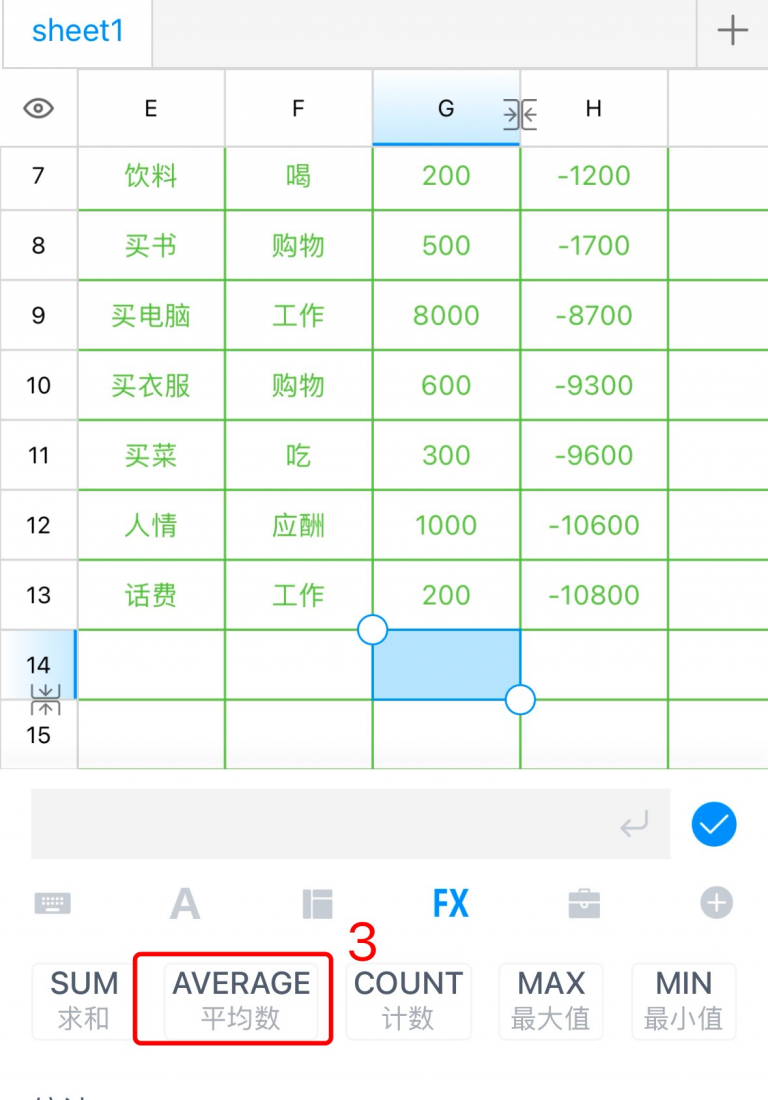The image size is (768, 1100).
Task: Tap the column G collapse width icon
Action: click(x=520, y=115)
